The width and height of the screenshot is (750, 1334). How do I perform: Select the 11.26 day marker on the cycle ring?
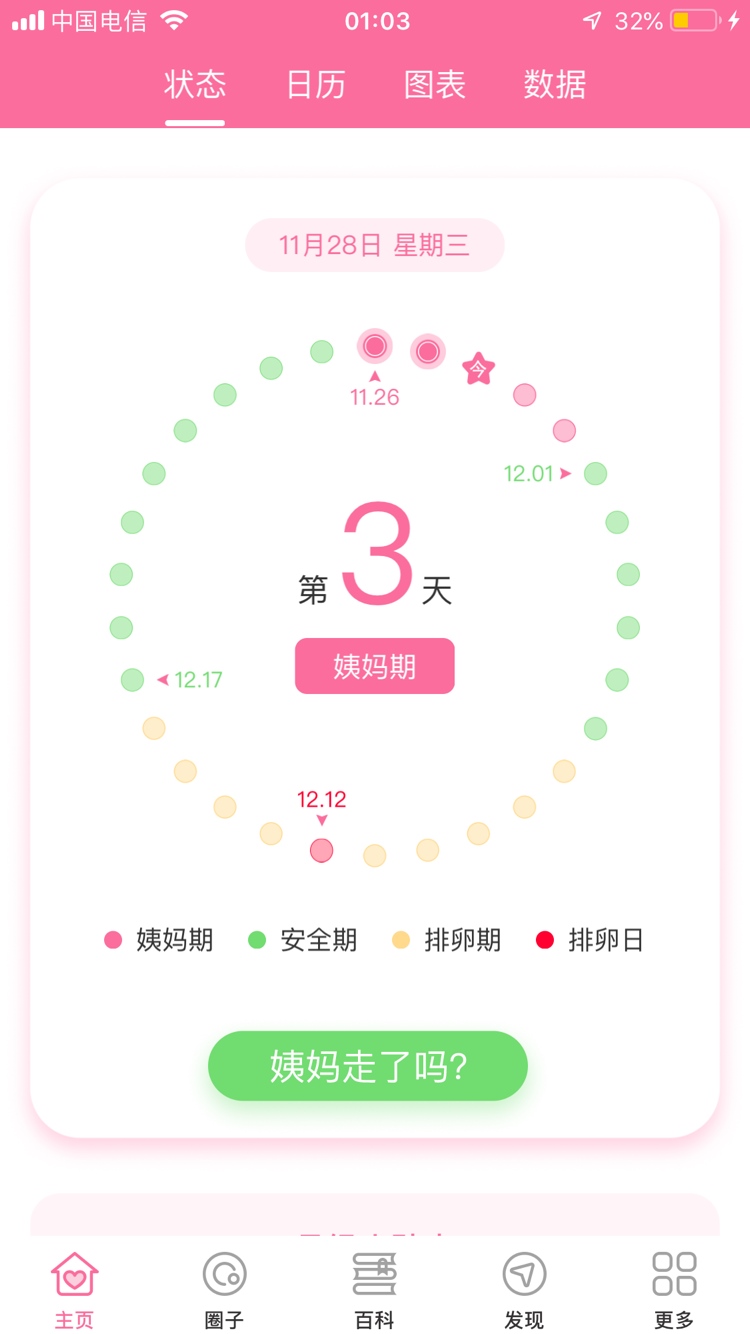pos(375,347)
